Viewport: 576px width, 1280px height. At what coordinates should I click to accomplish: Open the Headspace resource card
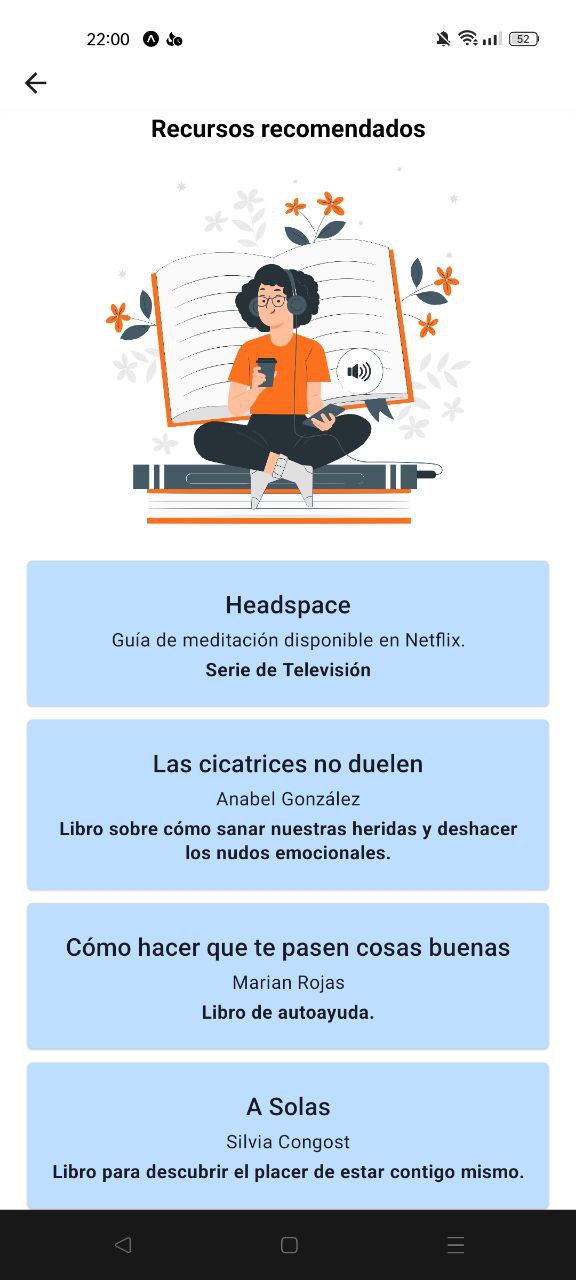tap(288, 634)
